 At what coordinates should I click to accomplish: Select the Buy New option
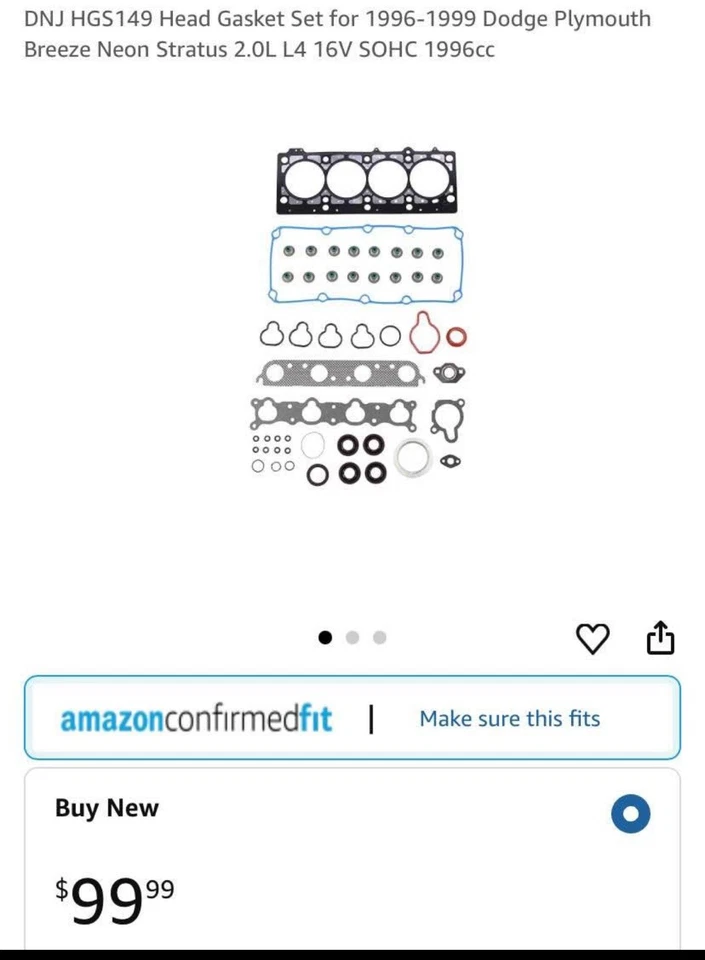click(630, 814)
